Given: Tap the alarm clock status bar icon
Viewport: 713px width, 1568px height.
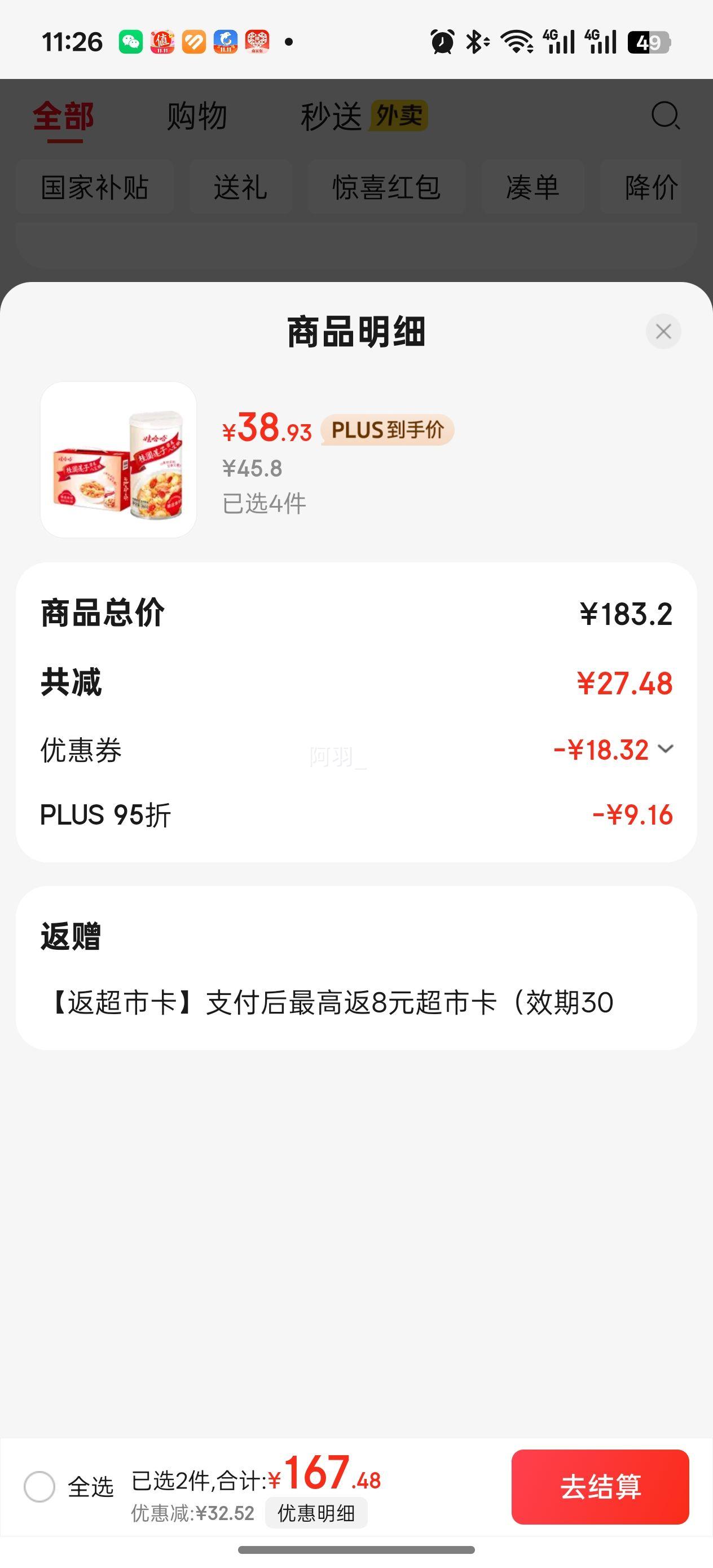Looking at the screenshot, I should (x=443, y=41).
